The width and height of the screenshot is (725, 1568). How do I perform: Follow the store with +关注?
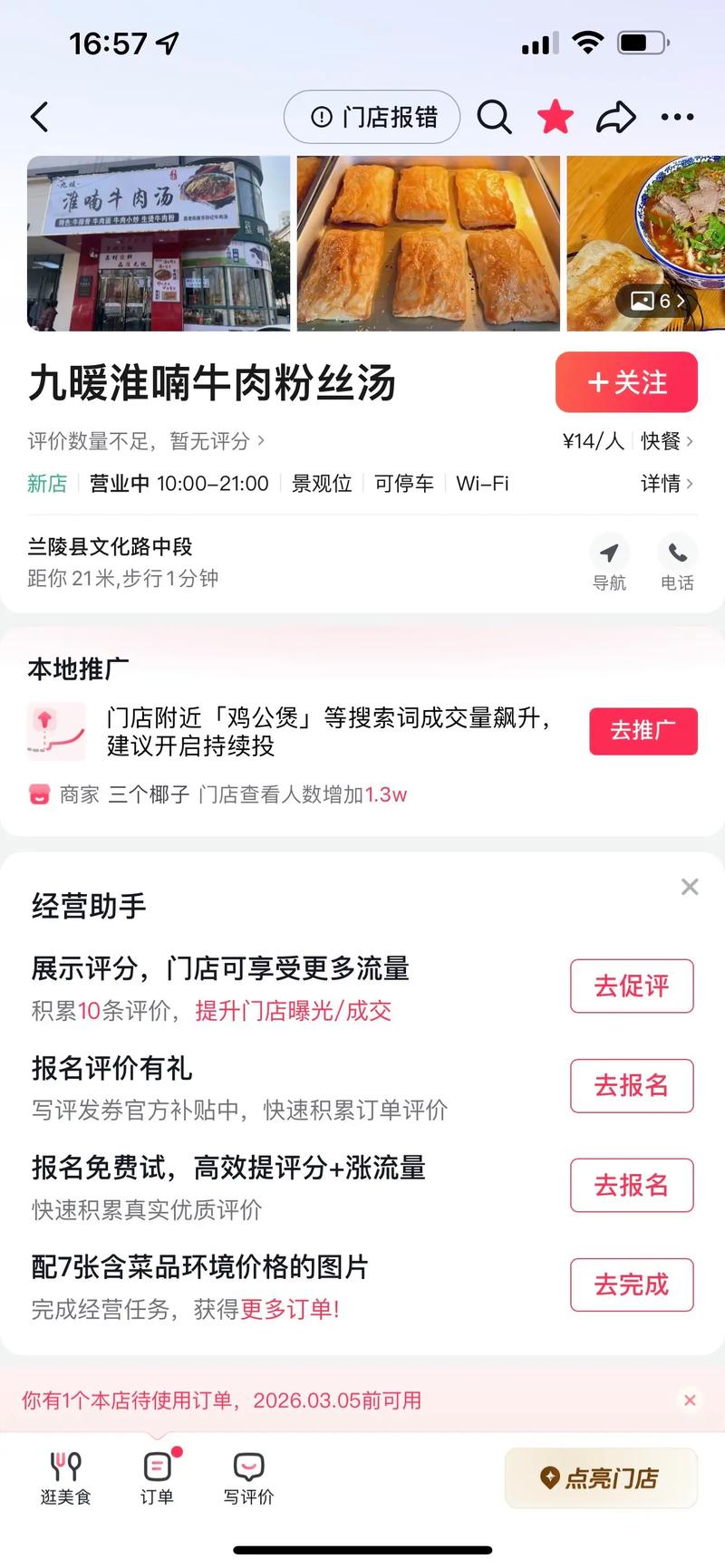point(626,382)
